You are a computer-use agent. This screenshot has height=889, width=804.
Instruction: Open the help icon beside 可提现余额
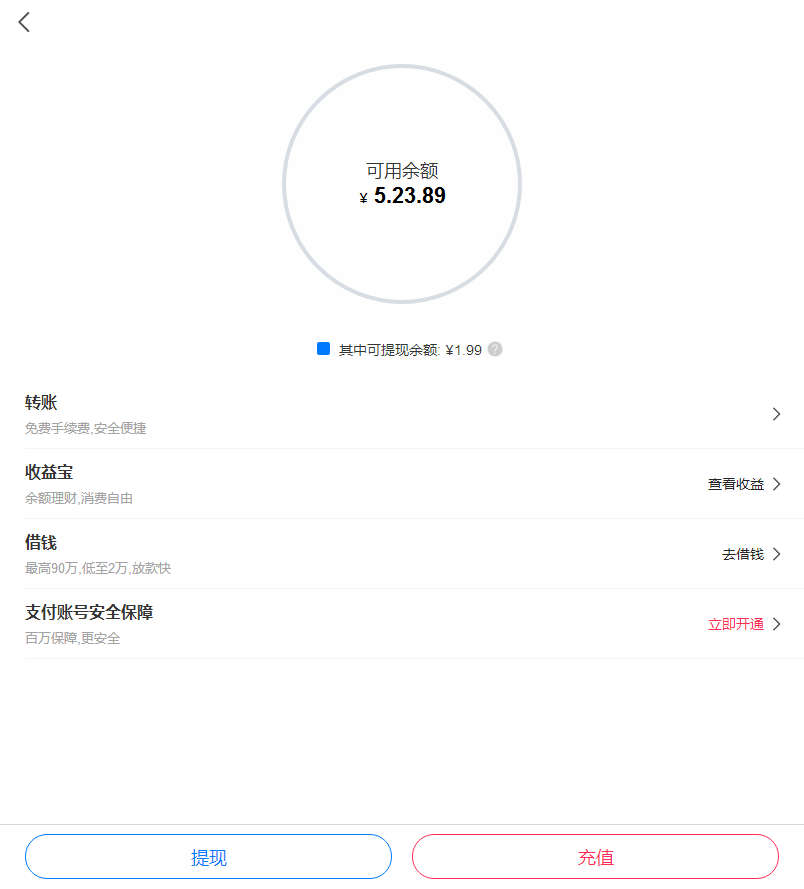(495, 349)
